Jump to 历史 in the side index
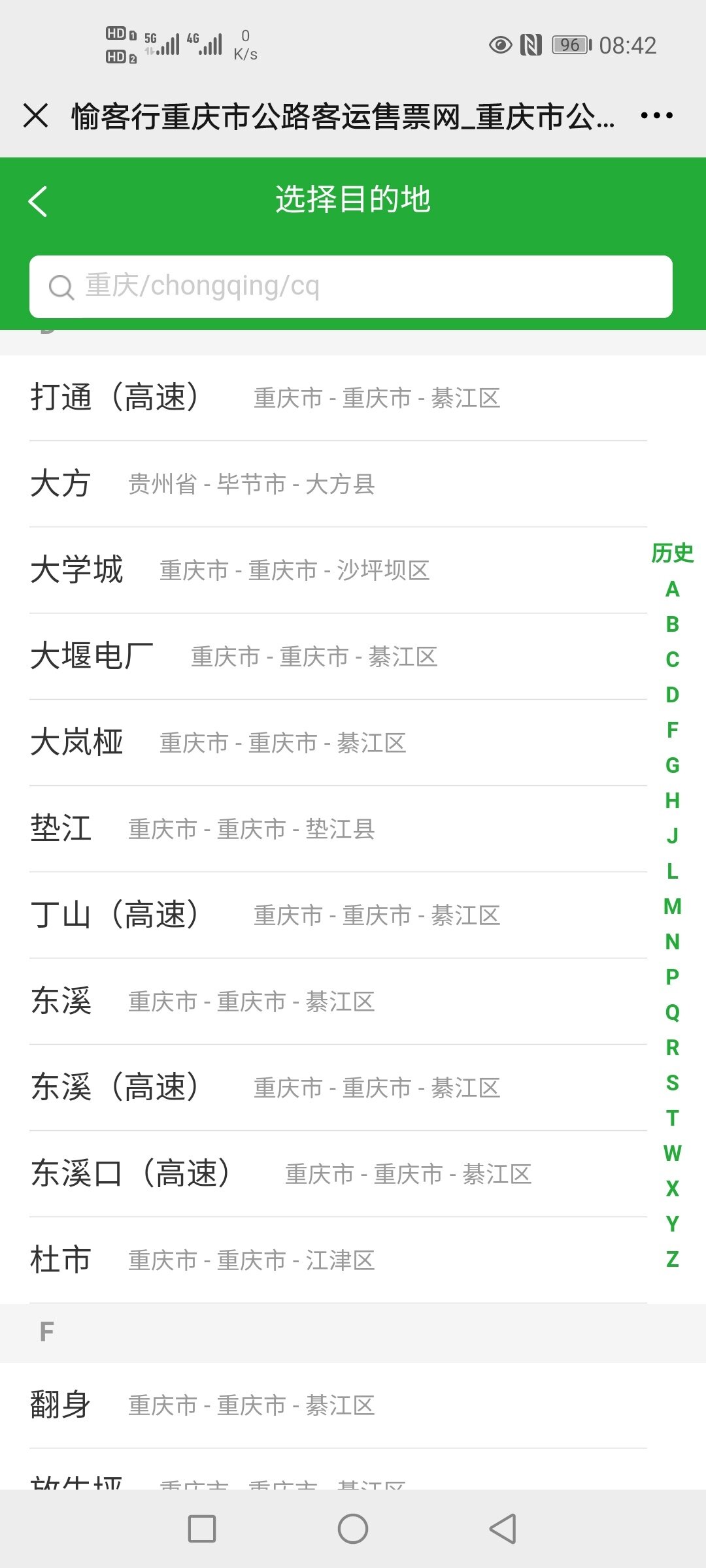706x1568 pixels. tap(672, 553)
